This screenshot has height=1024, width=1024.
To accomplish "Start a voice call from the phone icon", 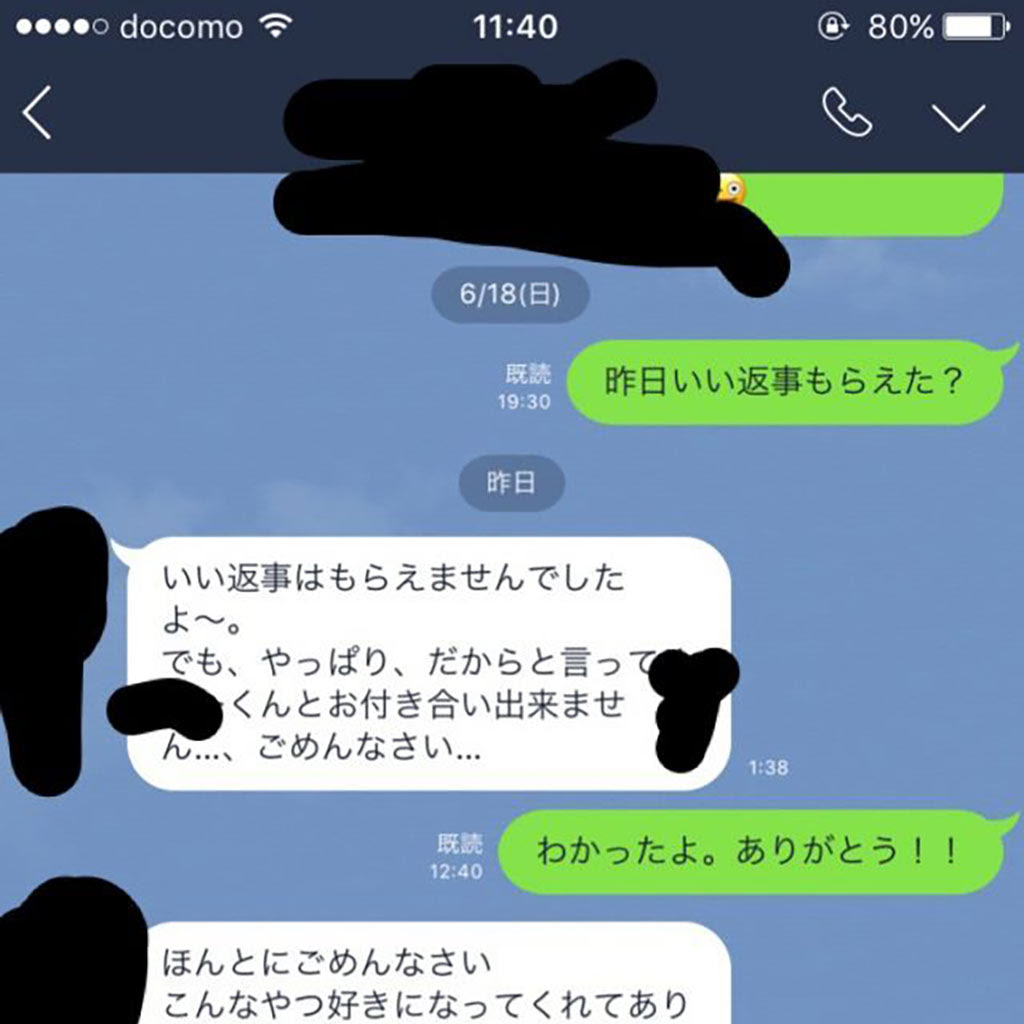I will [847, 113].
